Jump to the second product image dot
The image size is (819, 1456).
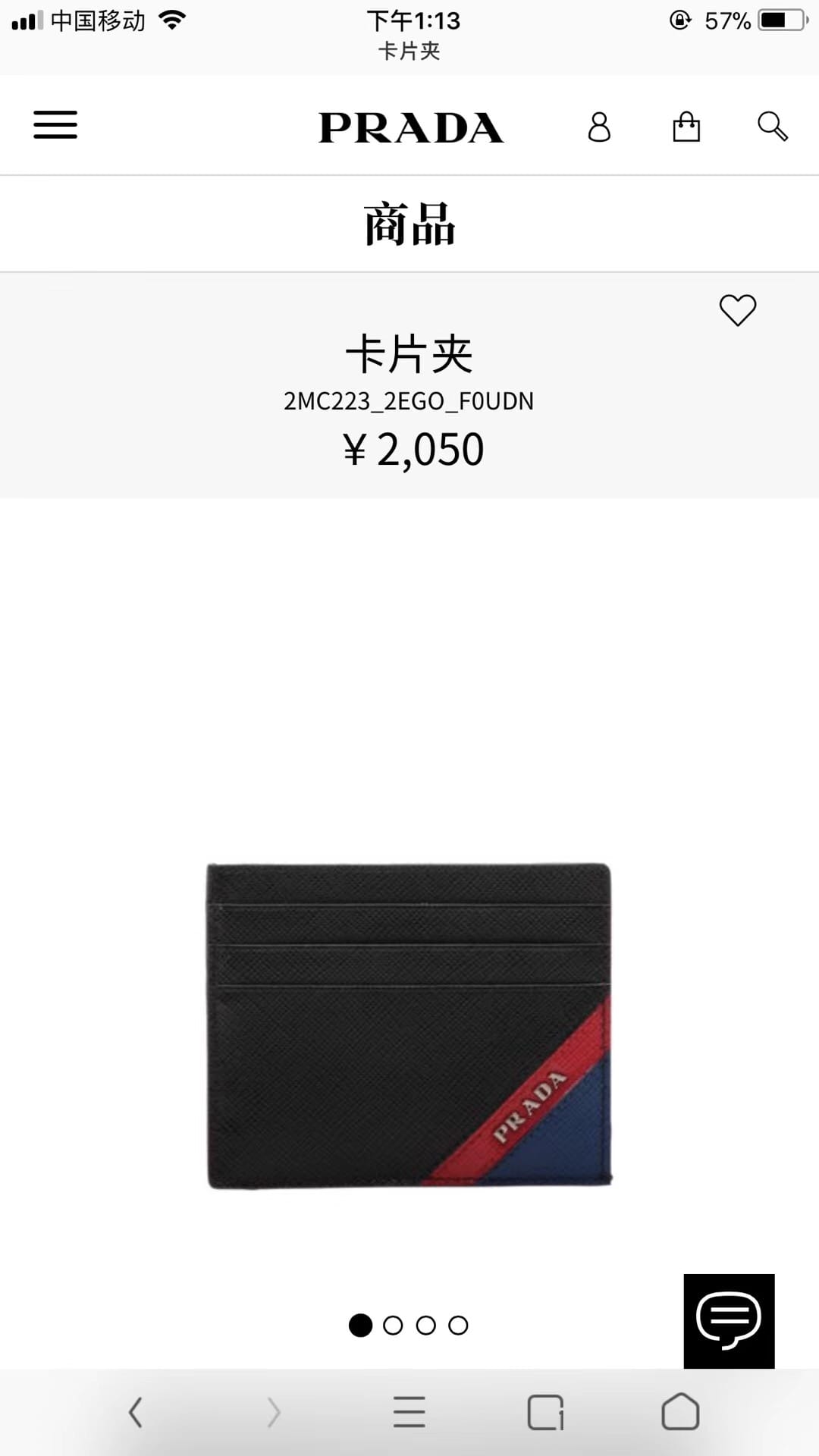(x=393, y=1325)
